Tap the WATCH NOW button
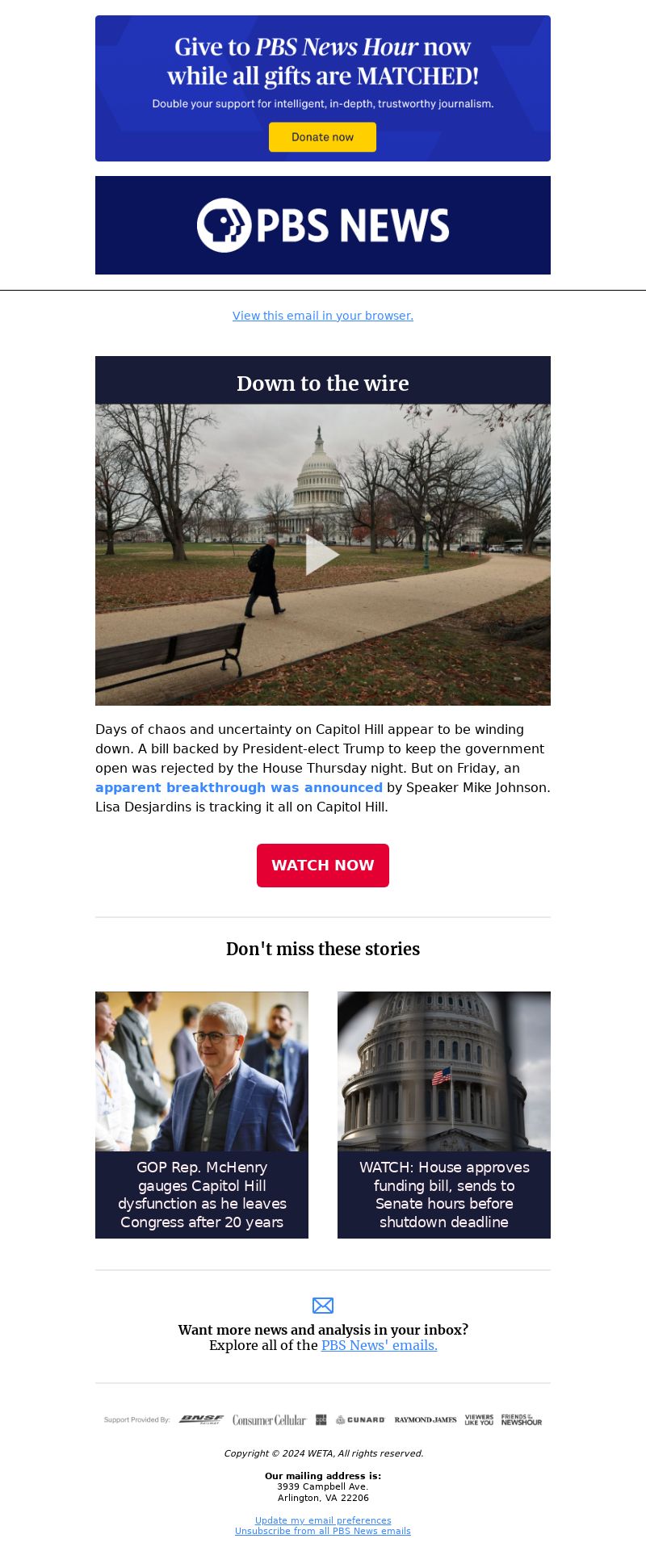The width and height of the screenshot is (646, 1568). click(323, 866)
